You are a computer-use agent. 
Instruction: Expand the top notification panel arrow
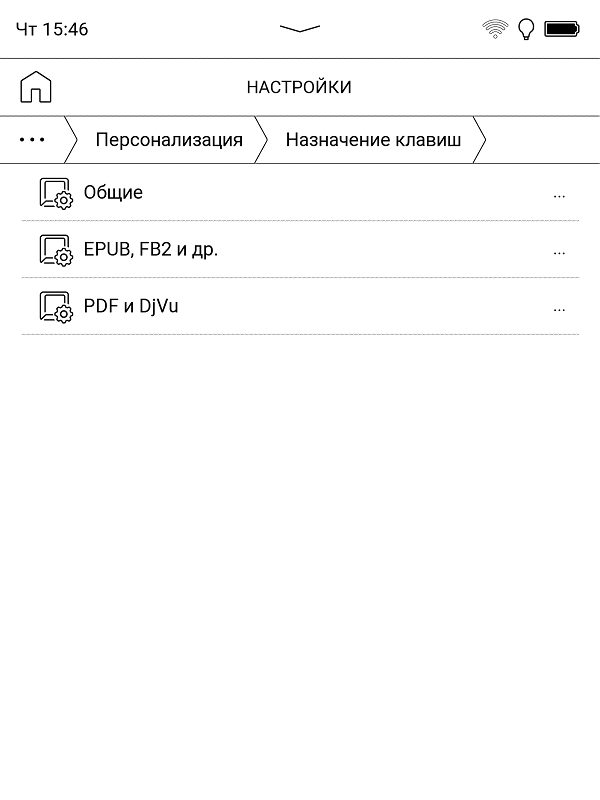(x=299, y=29)
